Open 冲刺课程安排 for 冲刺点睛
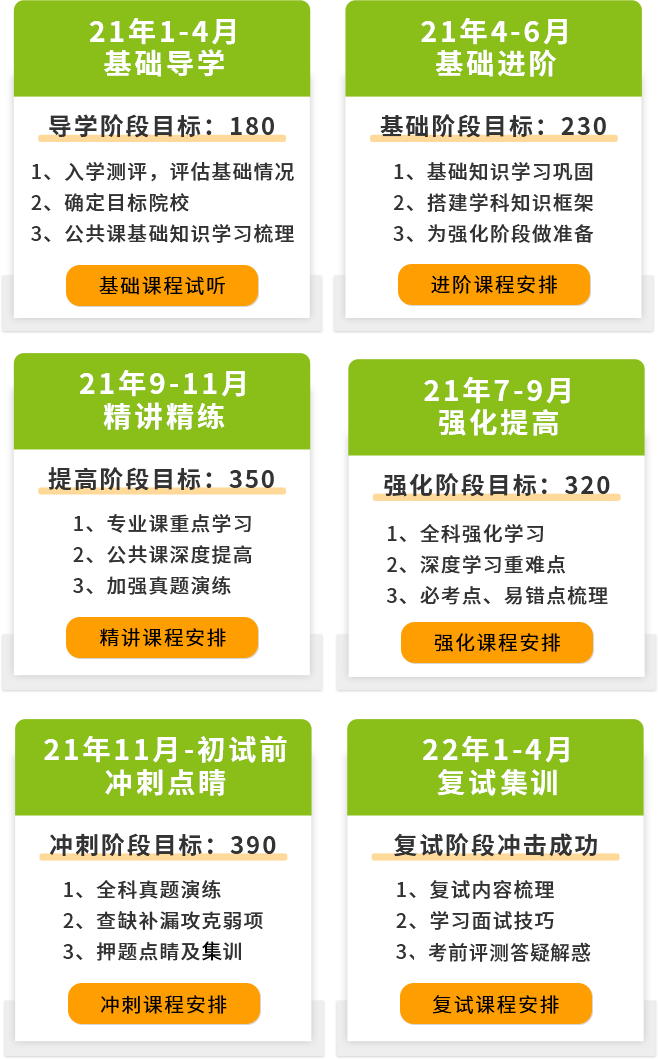The height and width of the screenshot is (1059, 658). (164, 1004)
